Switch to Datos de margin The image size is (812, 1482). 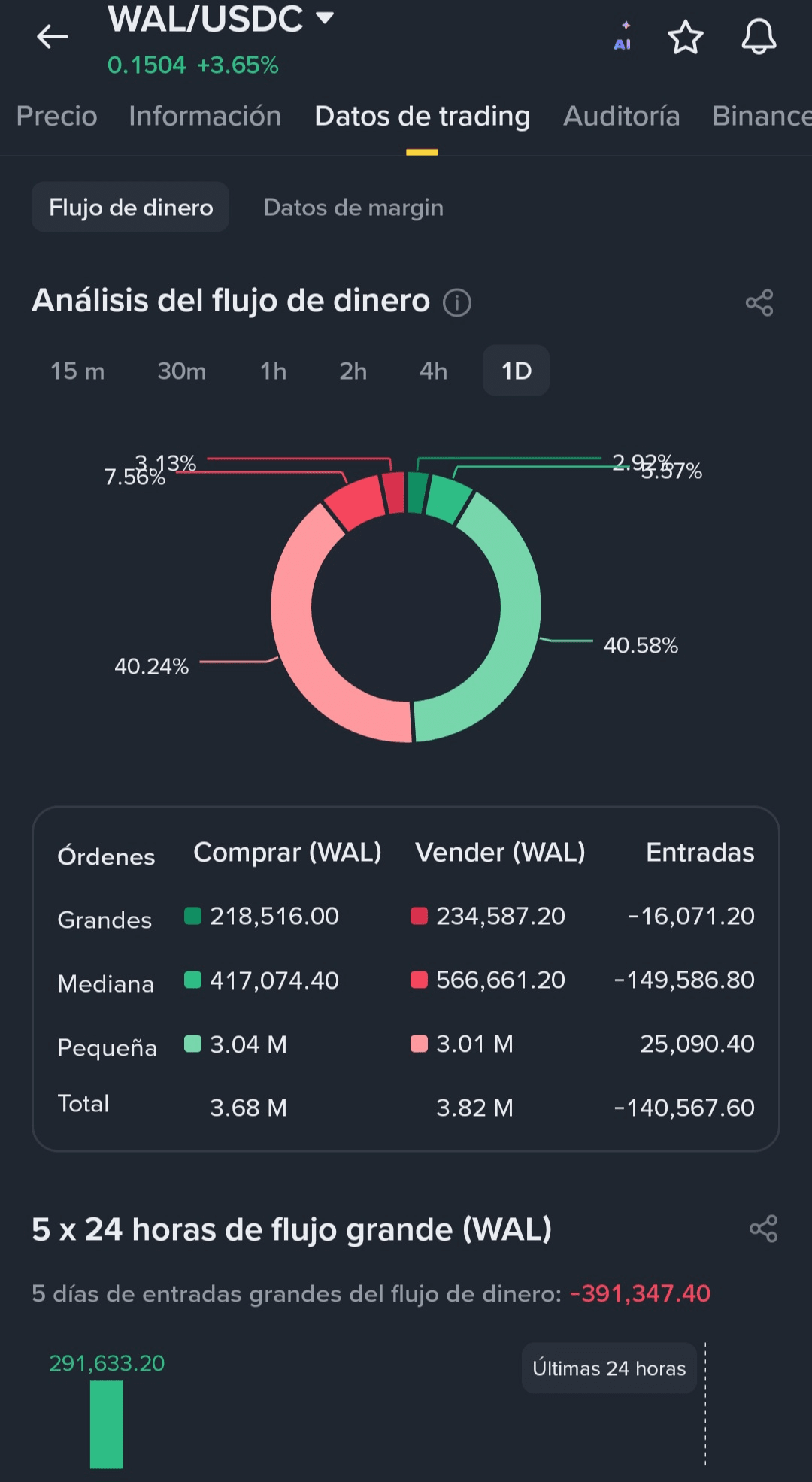[353, 208]
